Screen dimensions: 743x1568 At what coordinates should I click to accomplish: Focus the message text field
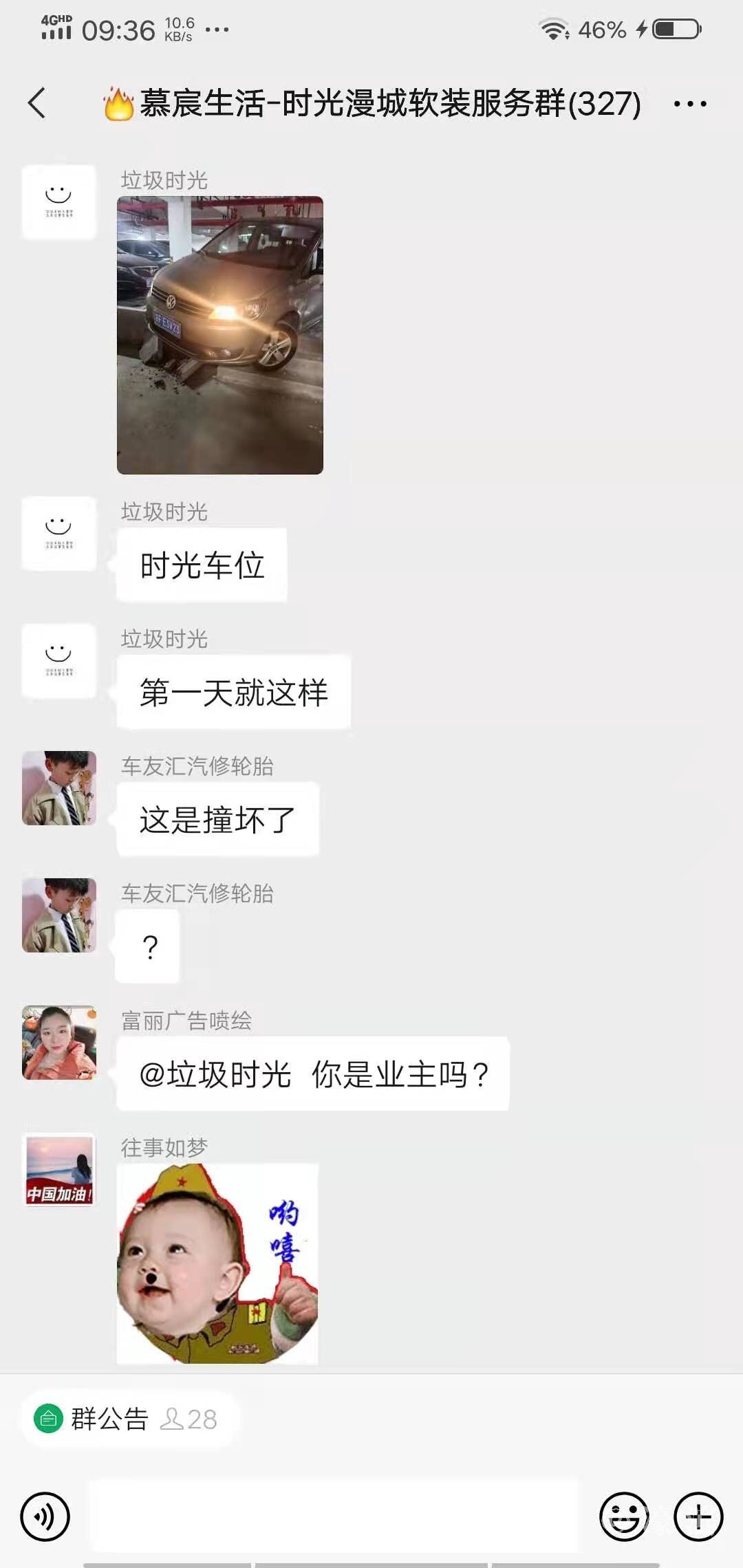pyautogui.click(x=334, y=1516)
